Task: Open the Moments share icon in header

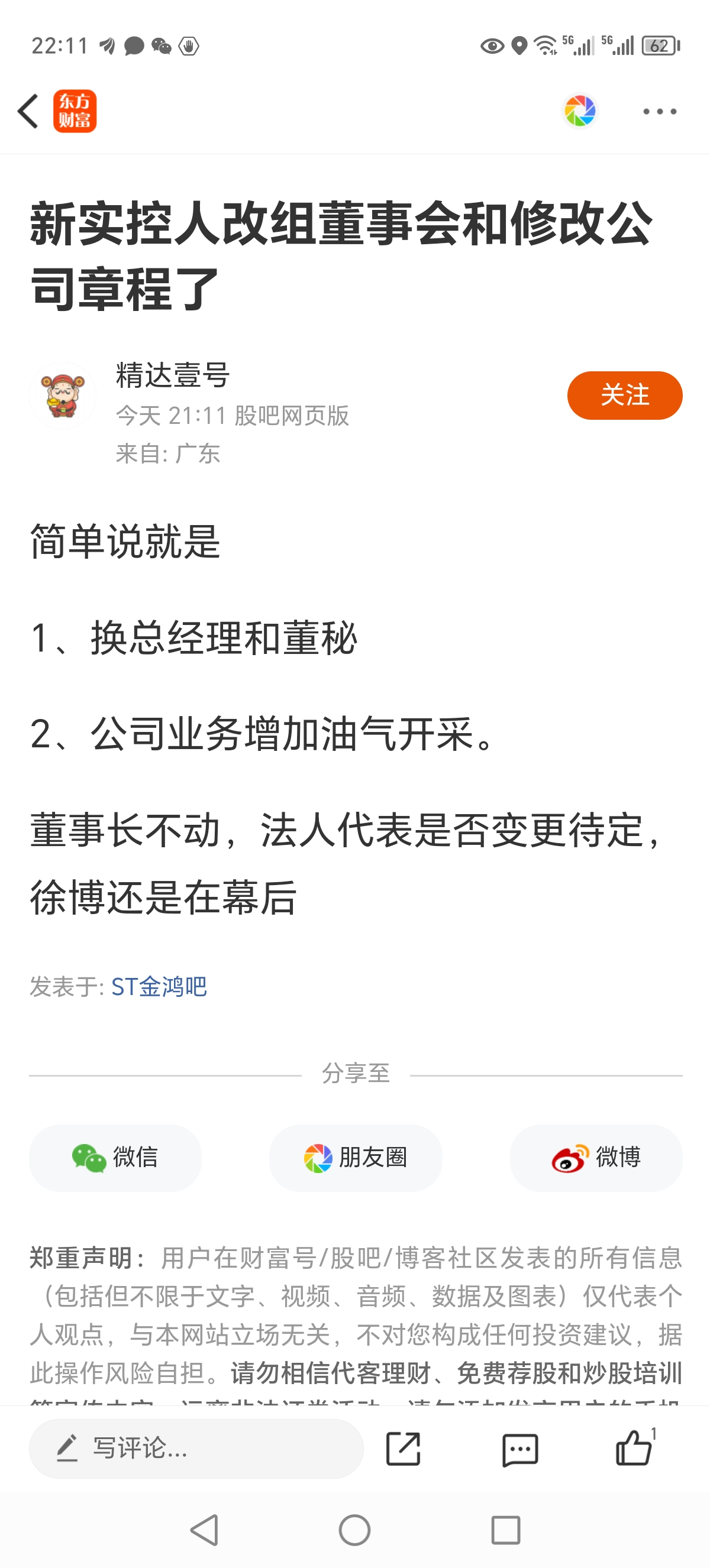Action: pyautogui.click(x=579, y=111)
